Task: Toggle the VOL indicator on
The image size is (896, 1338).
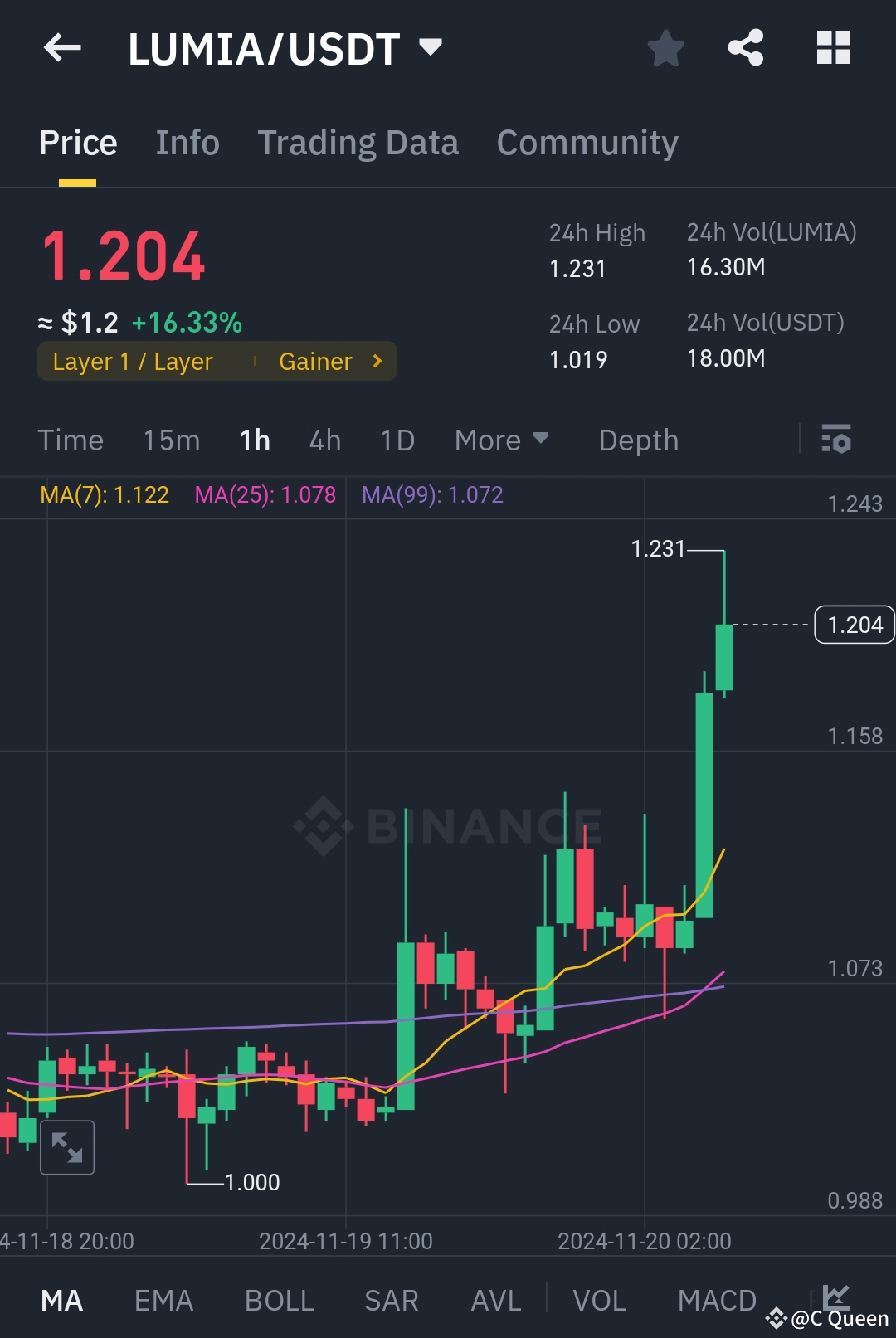Action: point(600,1300)
